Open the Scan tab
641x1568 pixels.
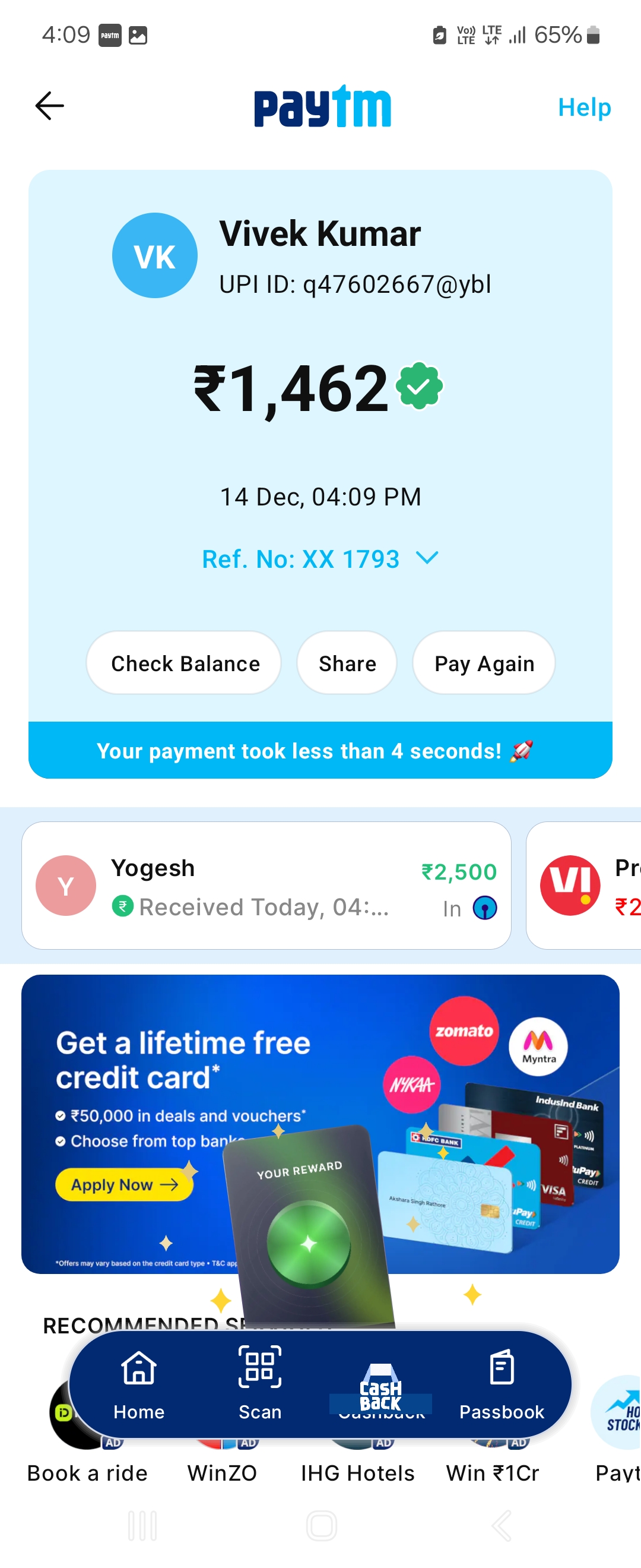[x=260, y=1384]
